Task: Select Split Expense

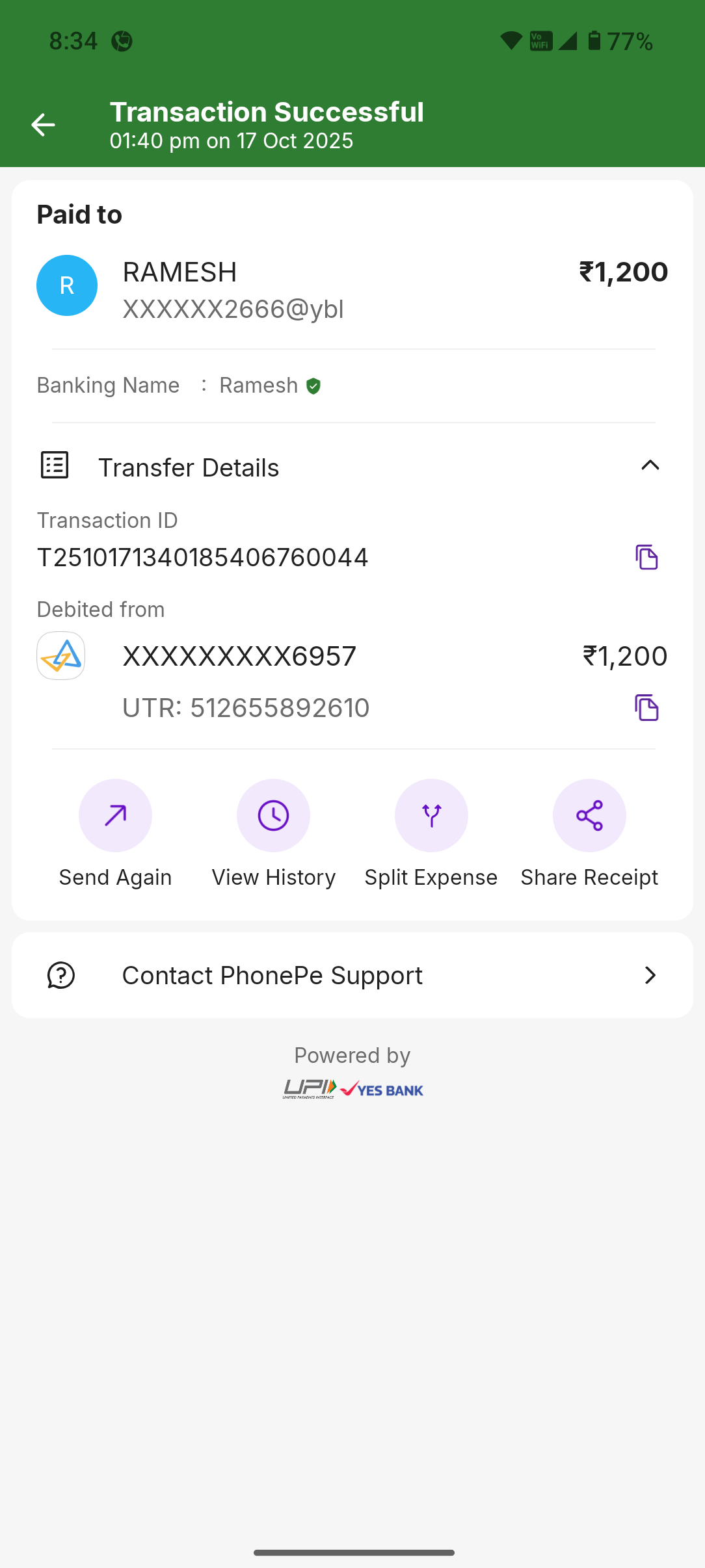Action: (431, 816)
